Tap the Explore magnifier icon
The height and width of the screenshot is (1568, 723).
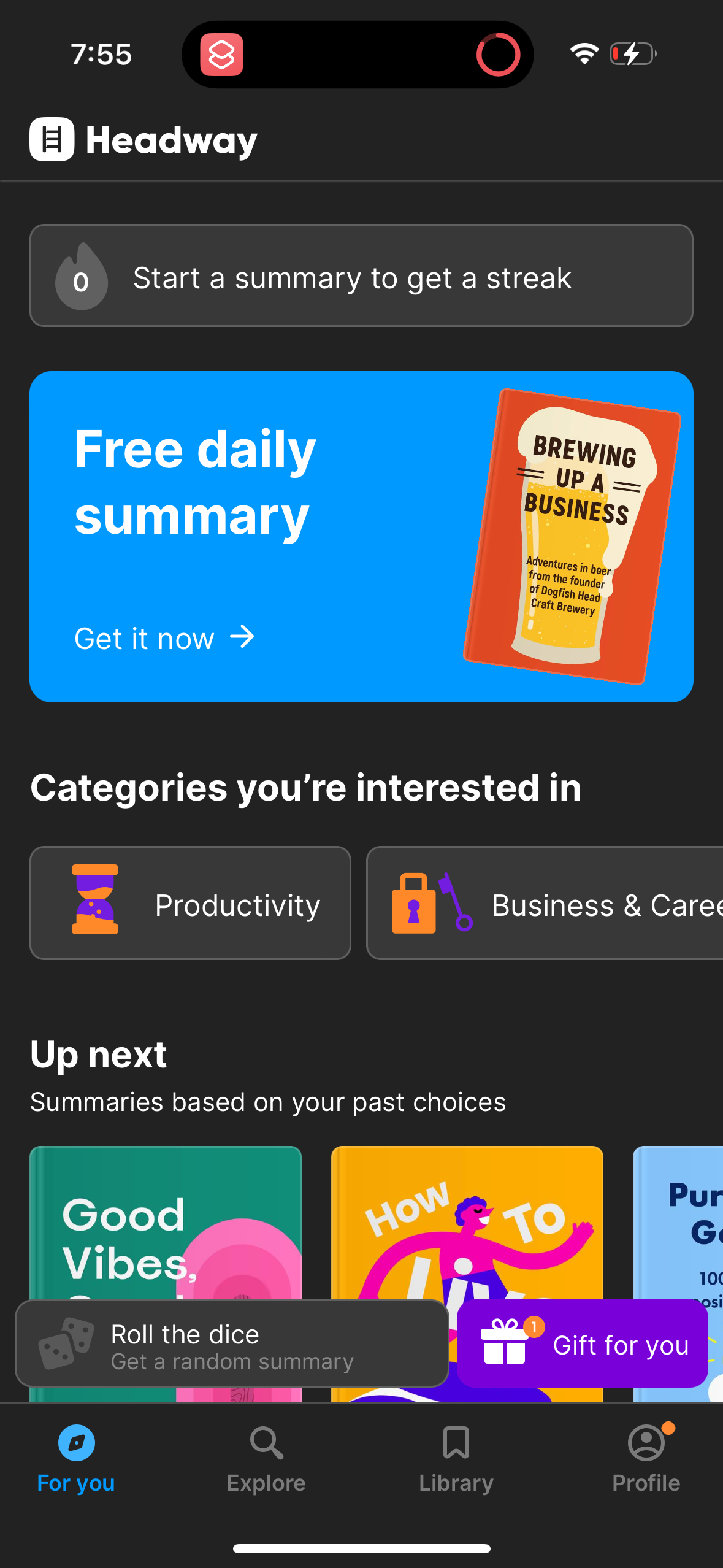[x=266, y=1443]
